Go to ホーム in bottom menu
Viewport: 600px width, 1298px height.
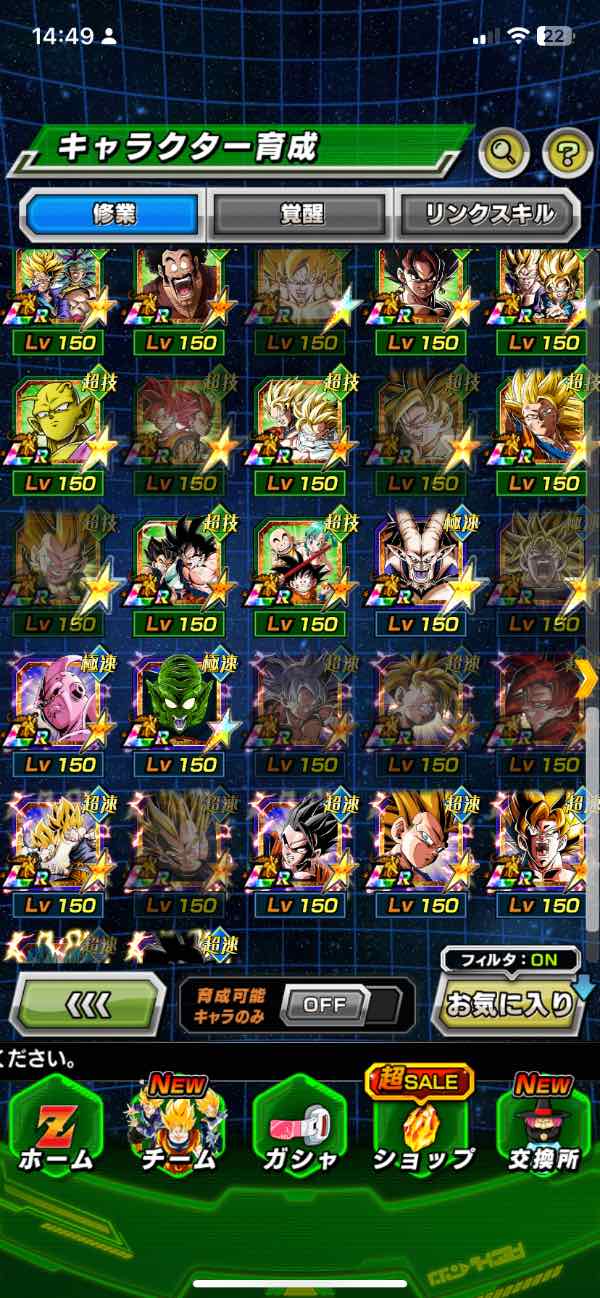56,1130
